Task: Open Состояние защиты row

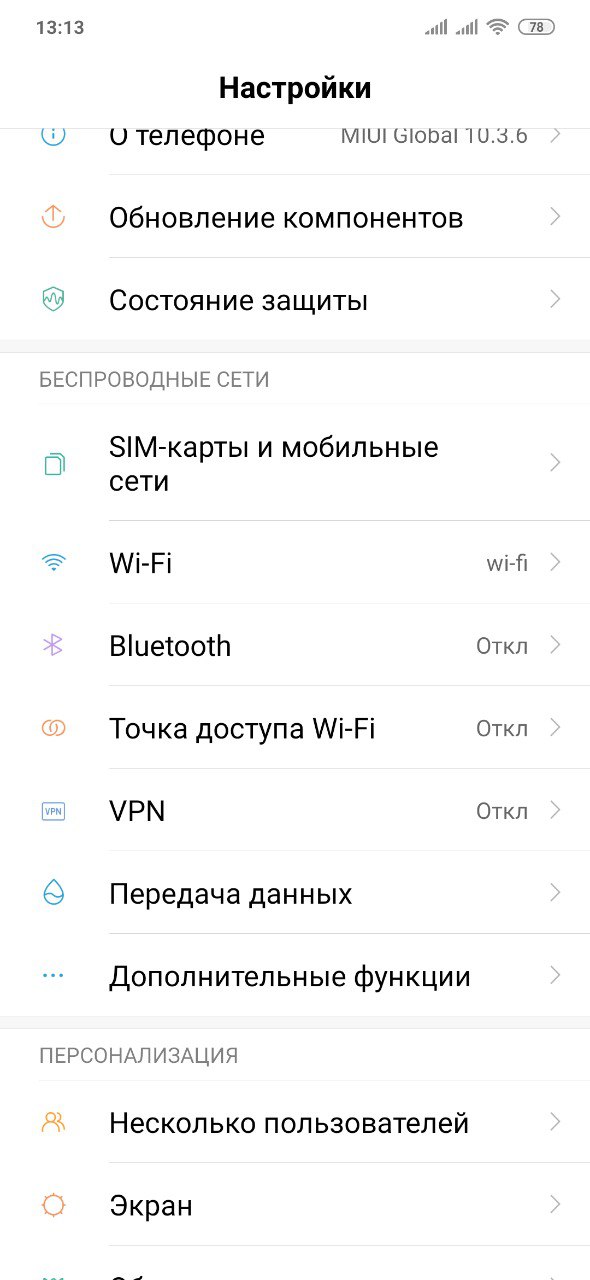Action: pos(295,299)
